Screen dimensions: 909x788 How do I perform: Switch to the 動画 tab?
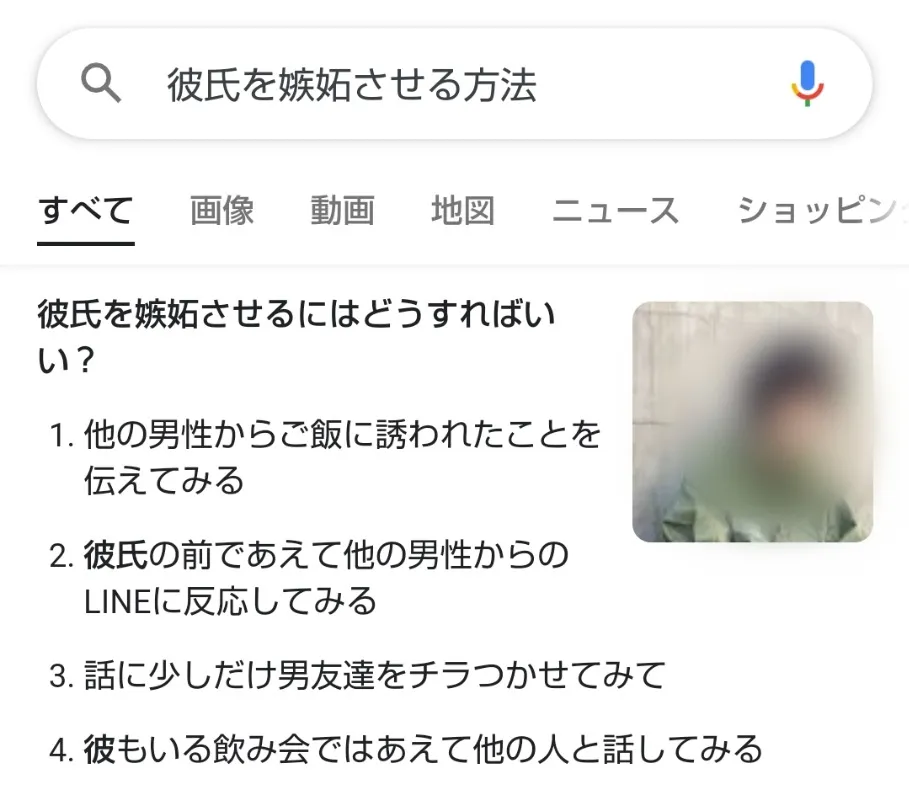click(x=342, y=211)
